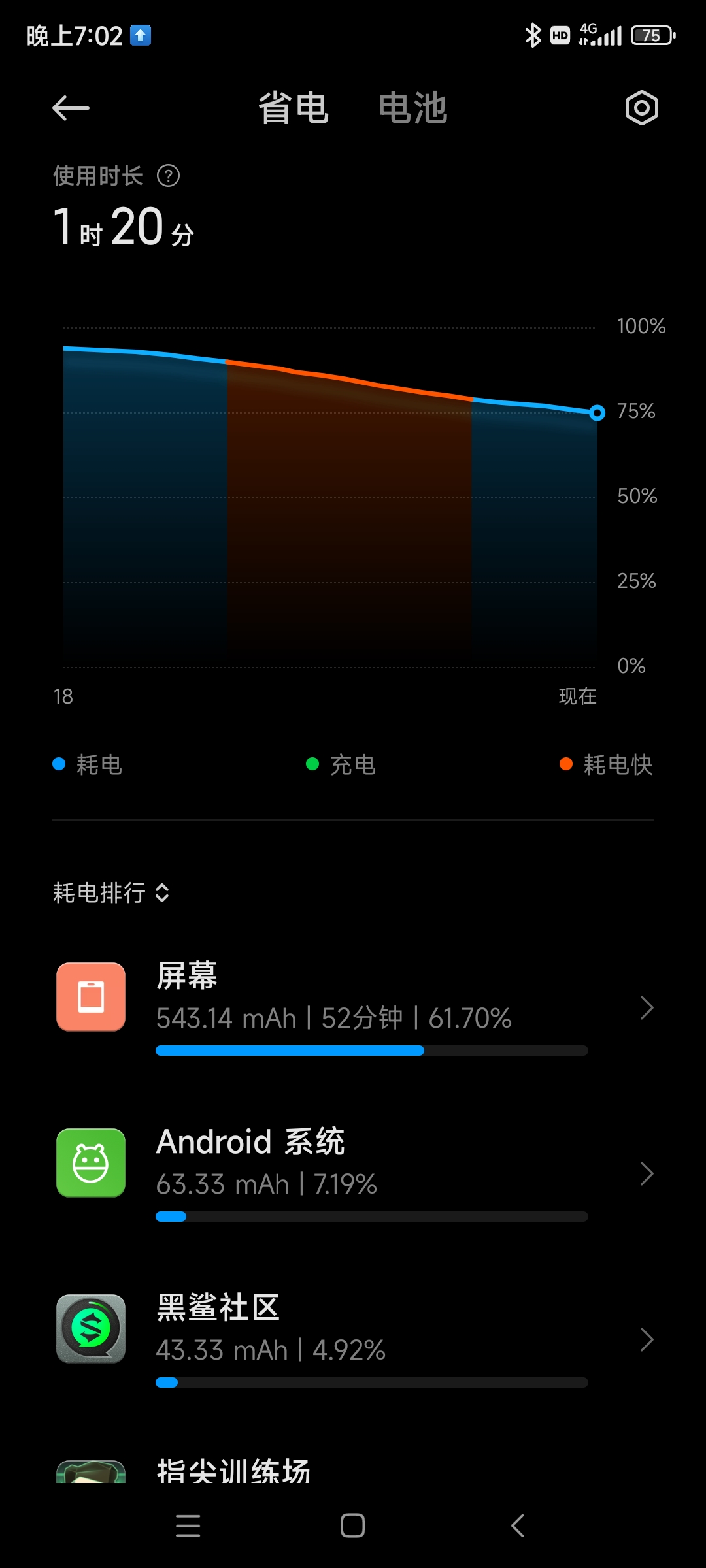
Task: Go back using the top-left arrow
Action: pos(71,108)
